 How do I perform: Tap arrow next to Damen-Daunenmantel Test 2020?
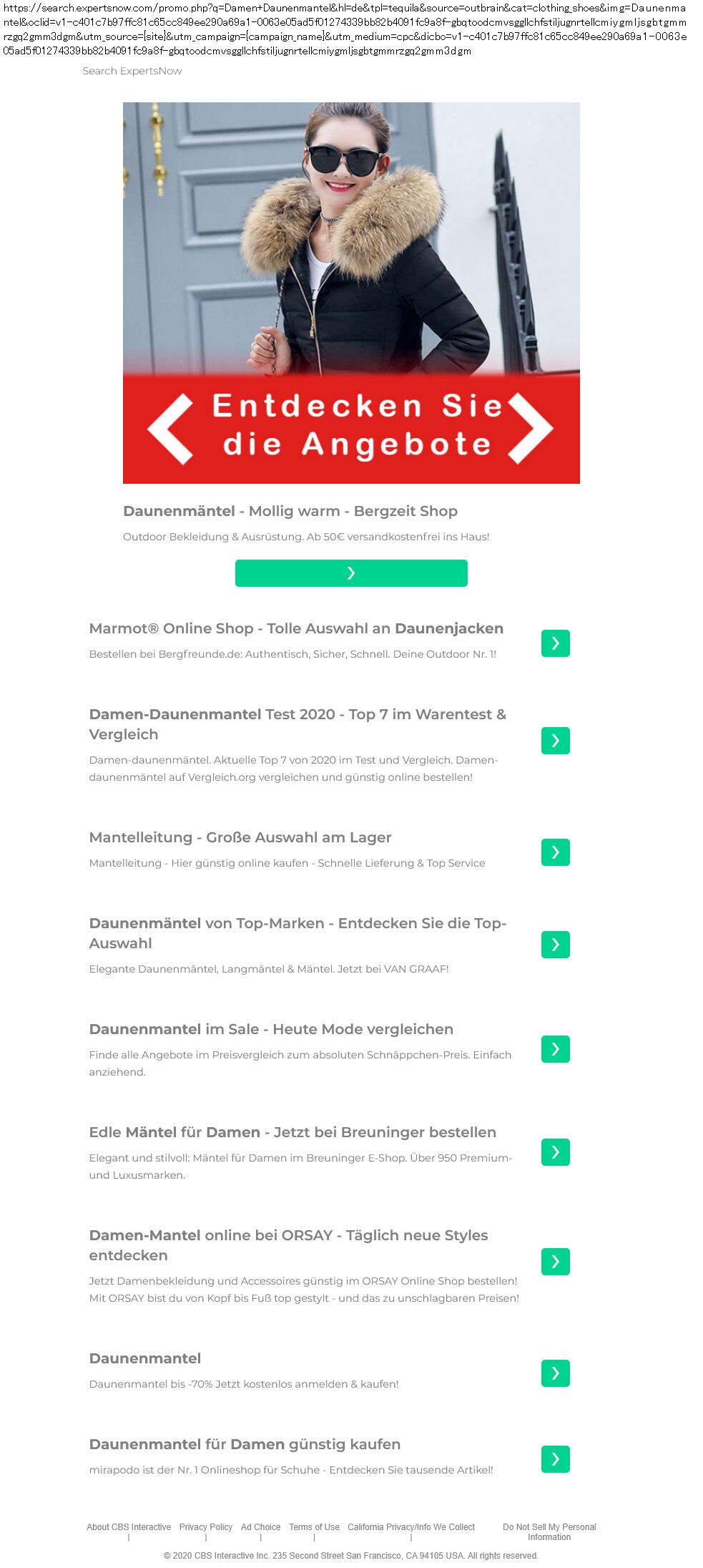click(x=555, y=741)
